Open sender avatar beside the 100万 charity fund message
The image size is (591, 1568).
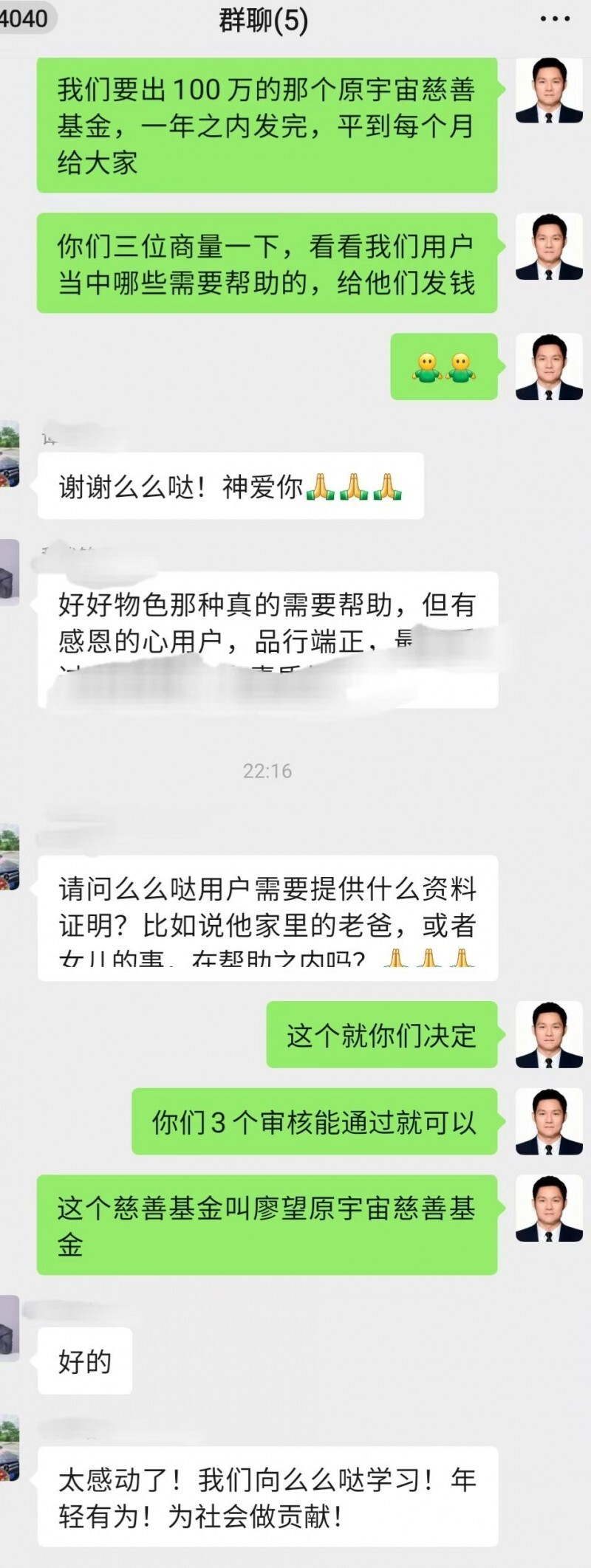coord(548,91)
